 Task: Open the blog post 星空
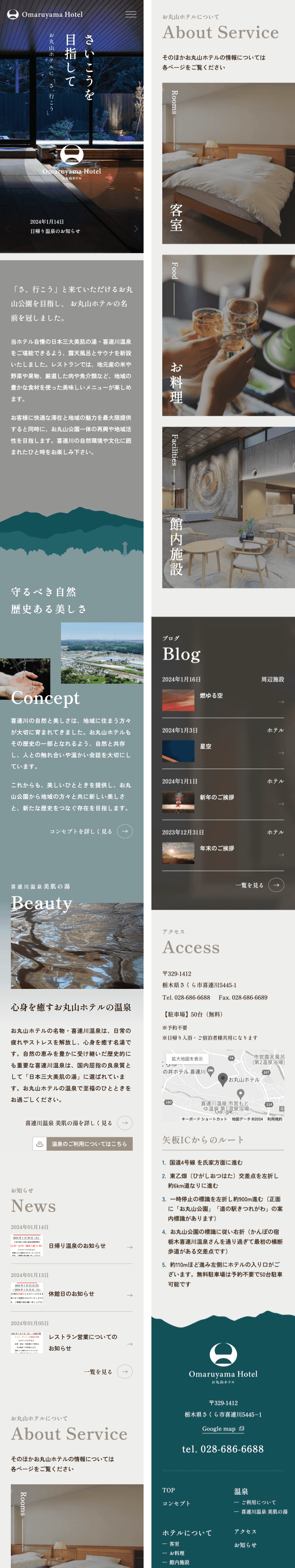point(223,751)
